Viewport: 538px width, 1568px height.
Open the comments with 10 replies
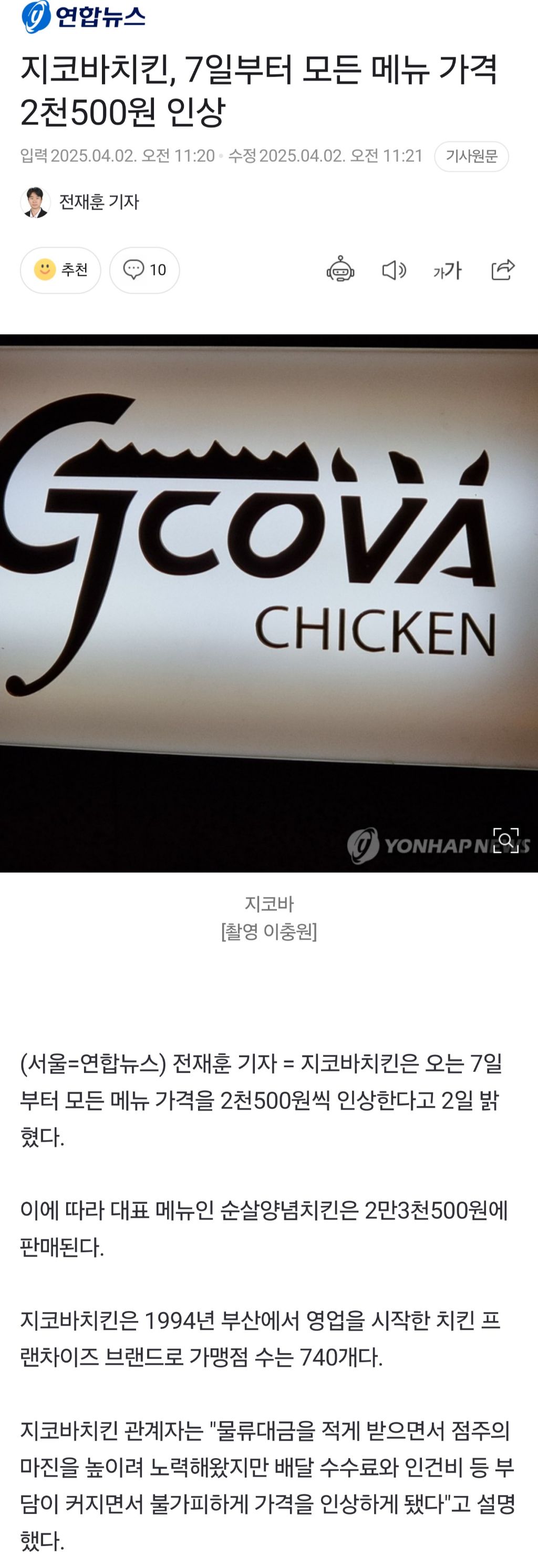point(144,270)
